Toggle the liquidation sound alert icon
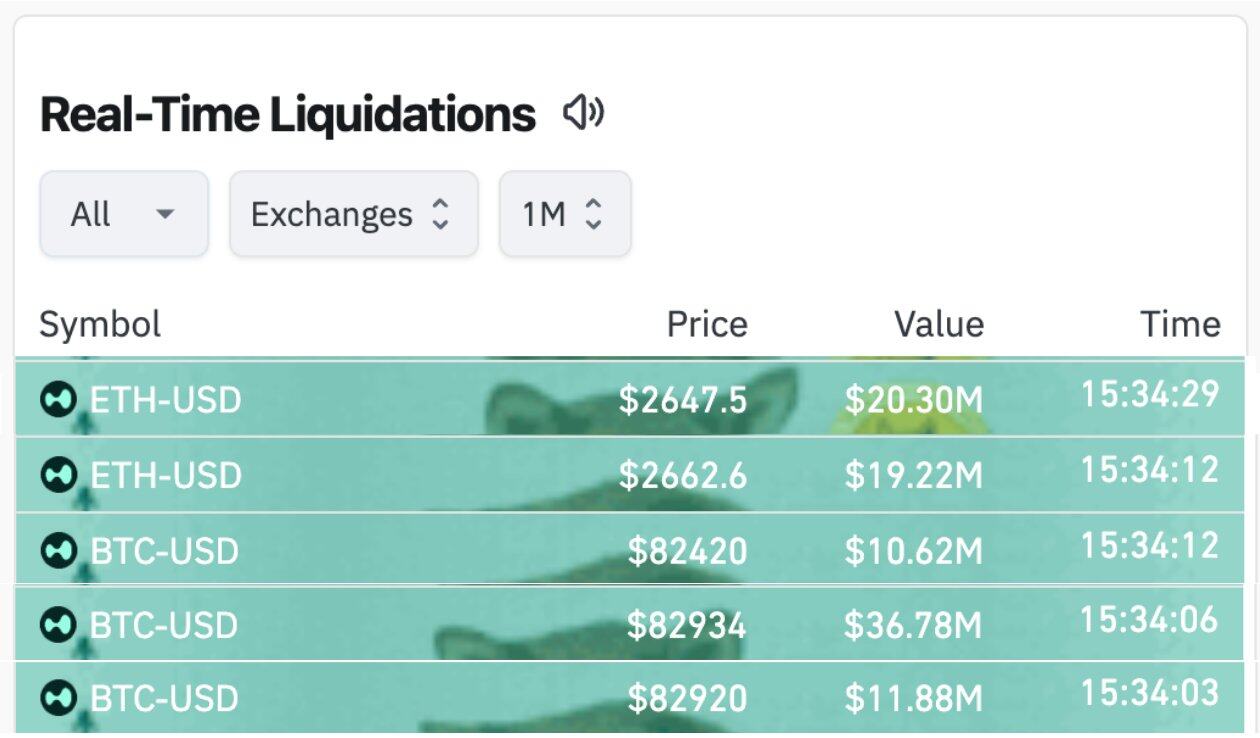Screen dimensions: 1260x738 (x=583, y=114)
